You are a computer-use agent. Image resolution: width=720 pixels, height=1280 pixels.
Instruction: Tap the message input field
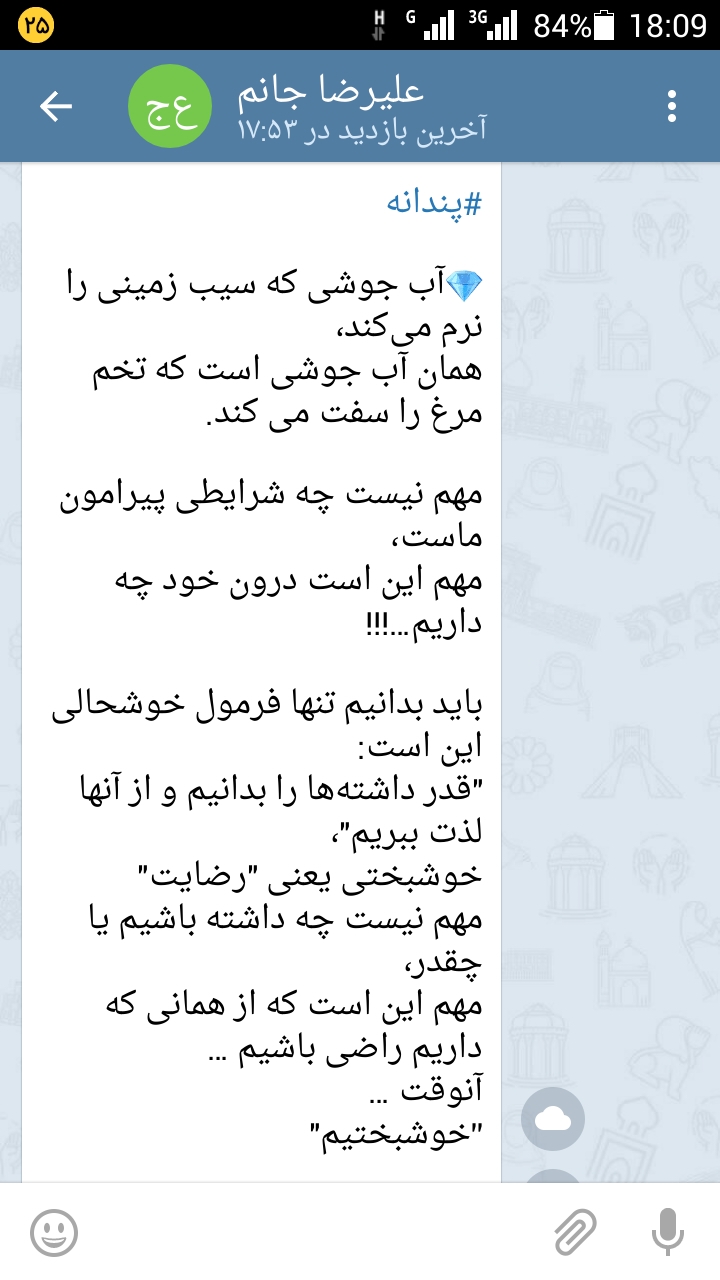(x=310, y=1232)
